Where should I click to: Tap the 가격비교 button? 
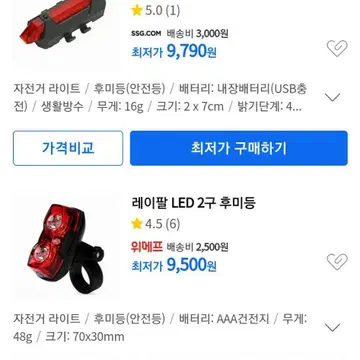pos(68,148)
